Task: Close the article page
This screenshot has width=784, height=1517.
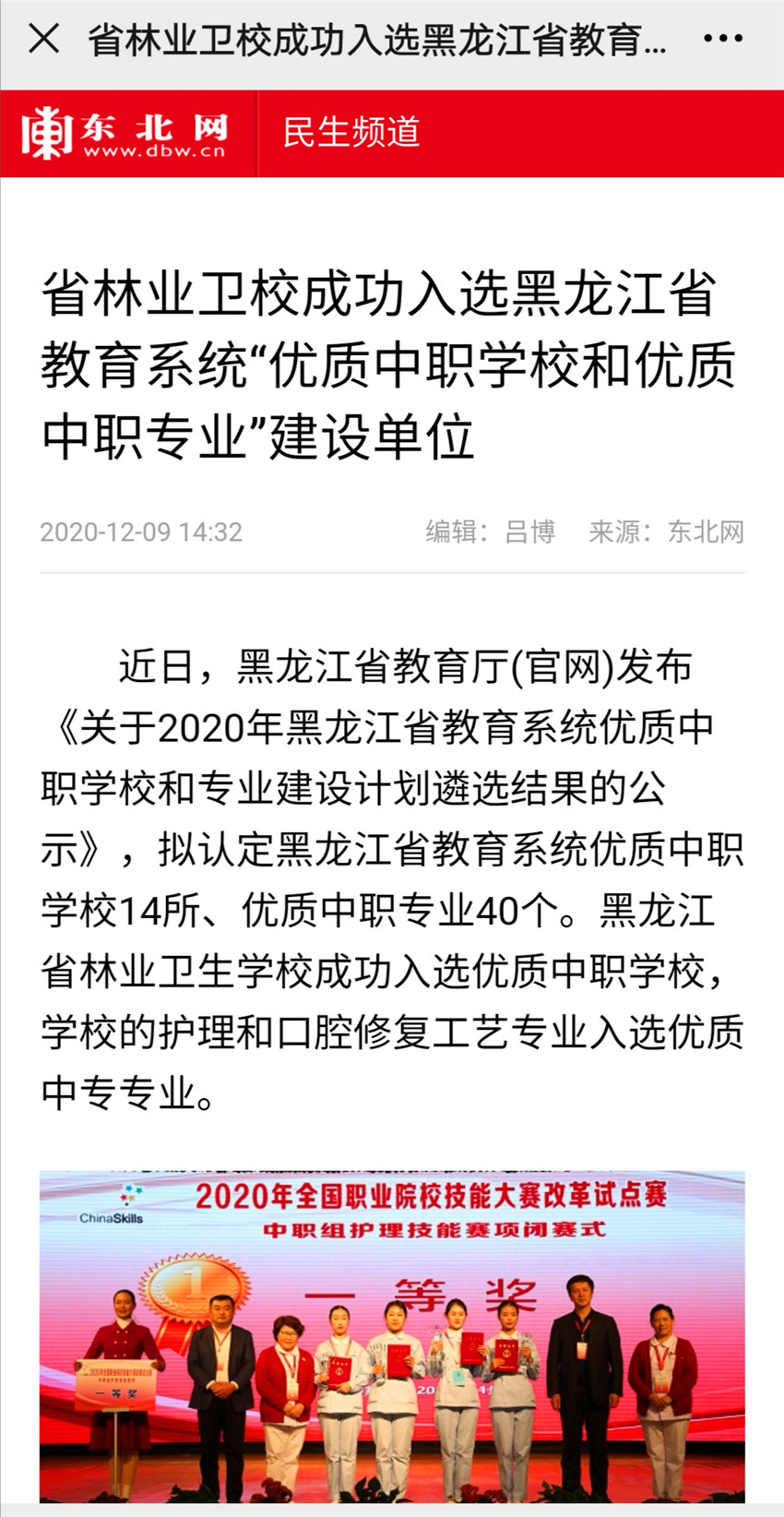Action: 43,39
